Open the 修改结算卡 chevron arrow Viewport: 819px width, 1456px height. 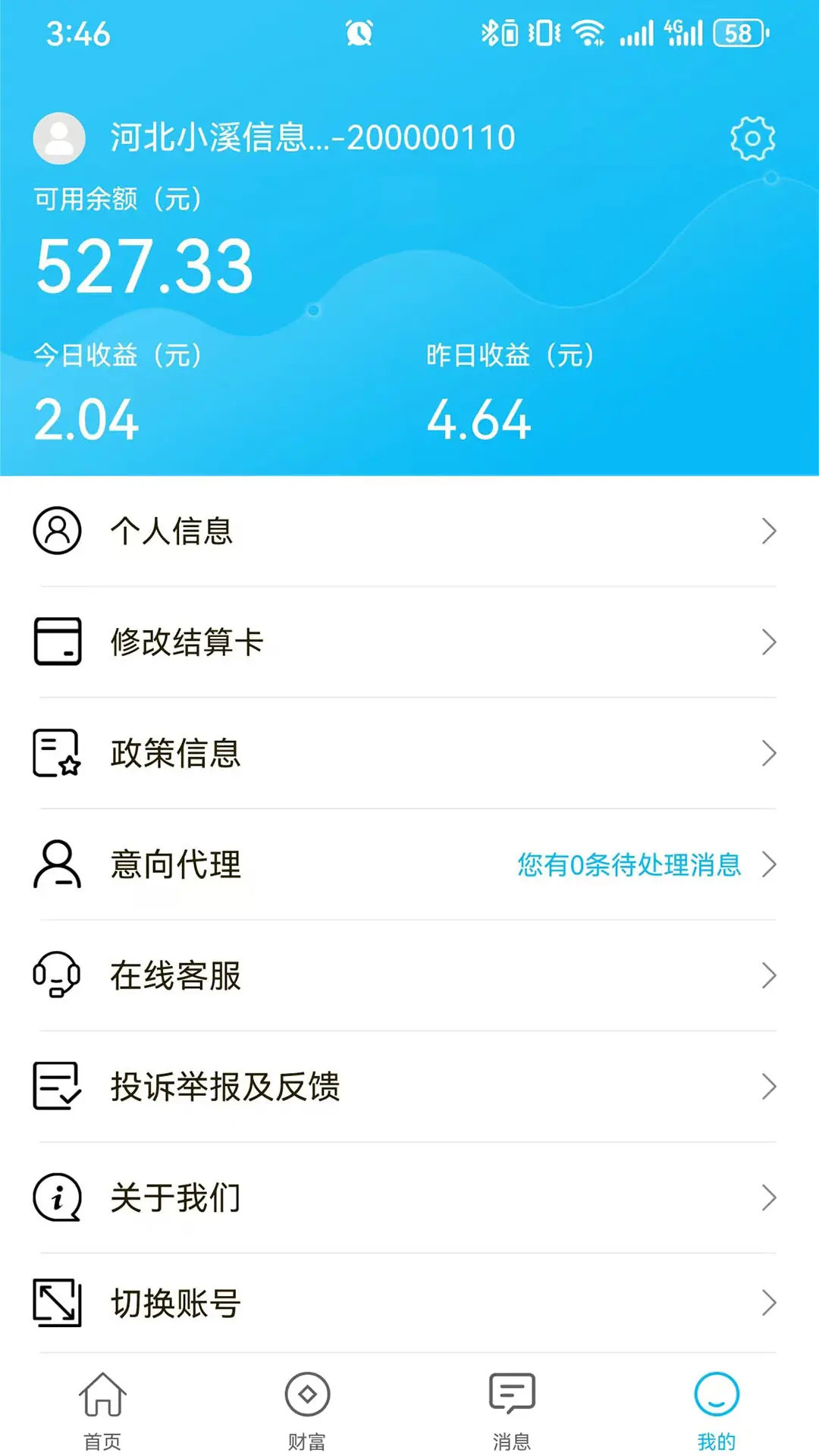pos(770,641)
